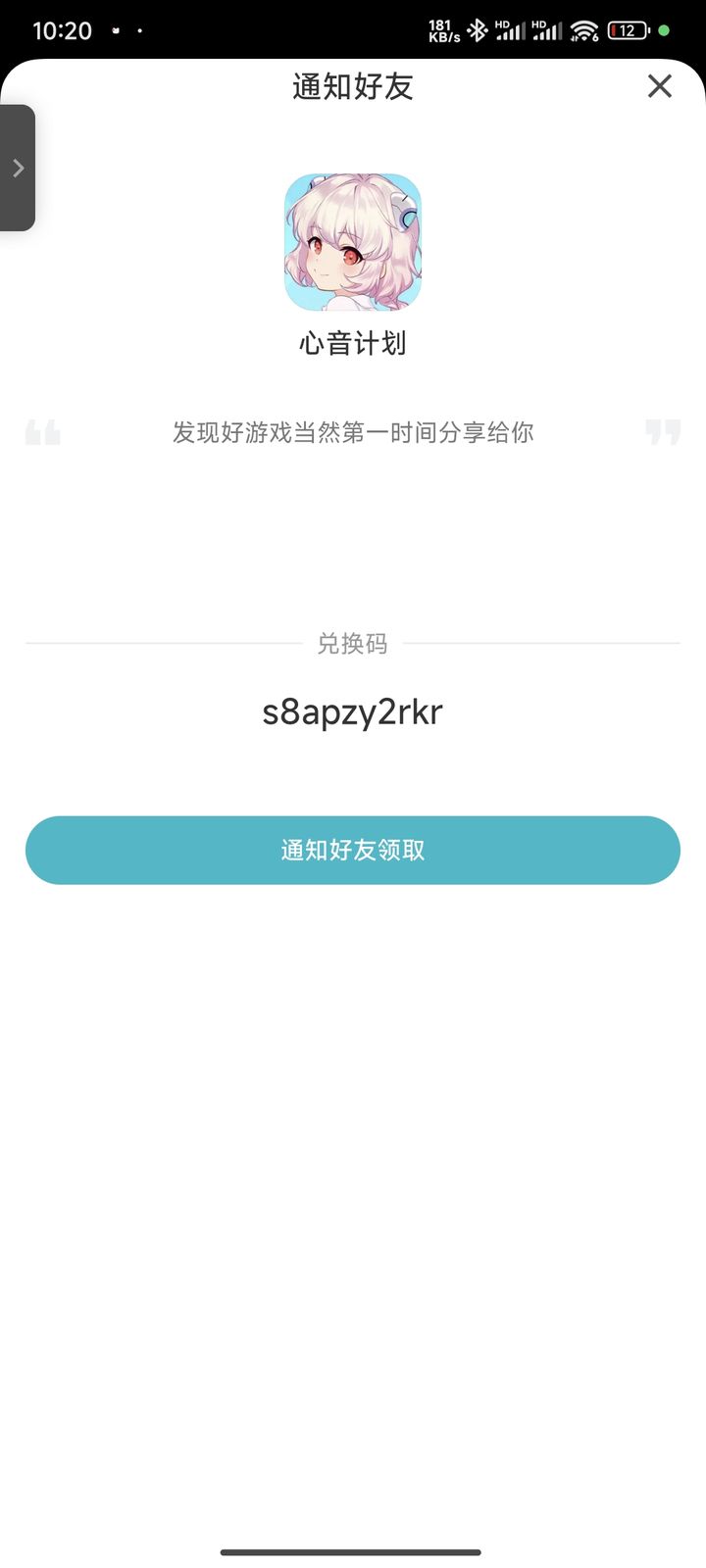Tap the app name 心音计划 below the icon
This screenshot has height=1568, width=706.
point(353,343)
